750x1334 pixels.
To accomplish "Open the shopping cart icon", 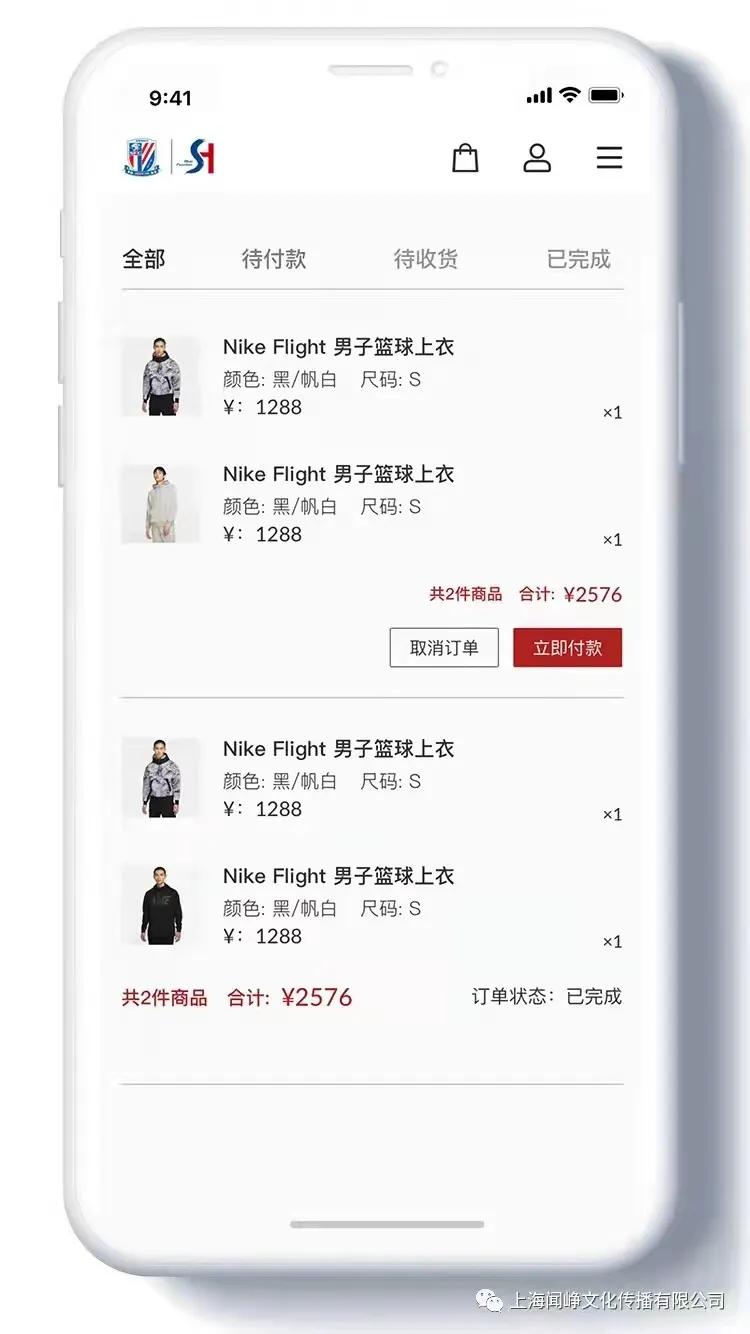I will click(465, 158).
